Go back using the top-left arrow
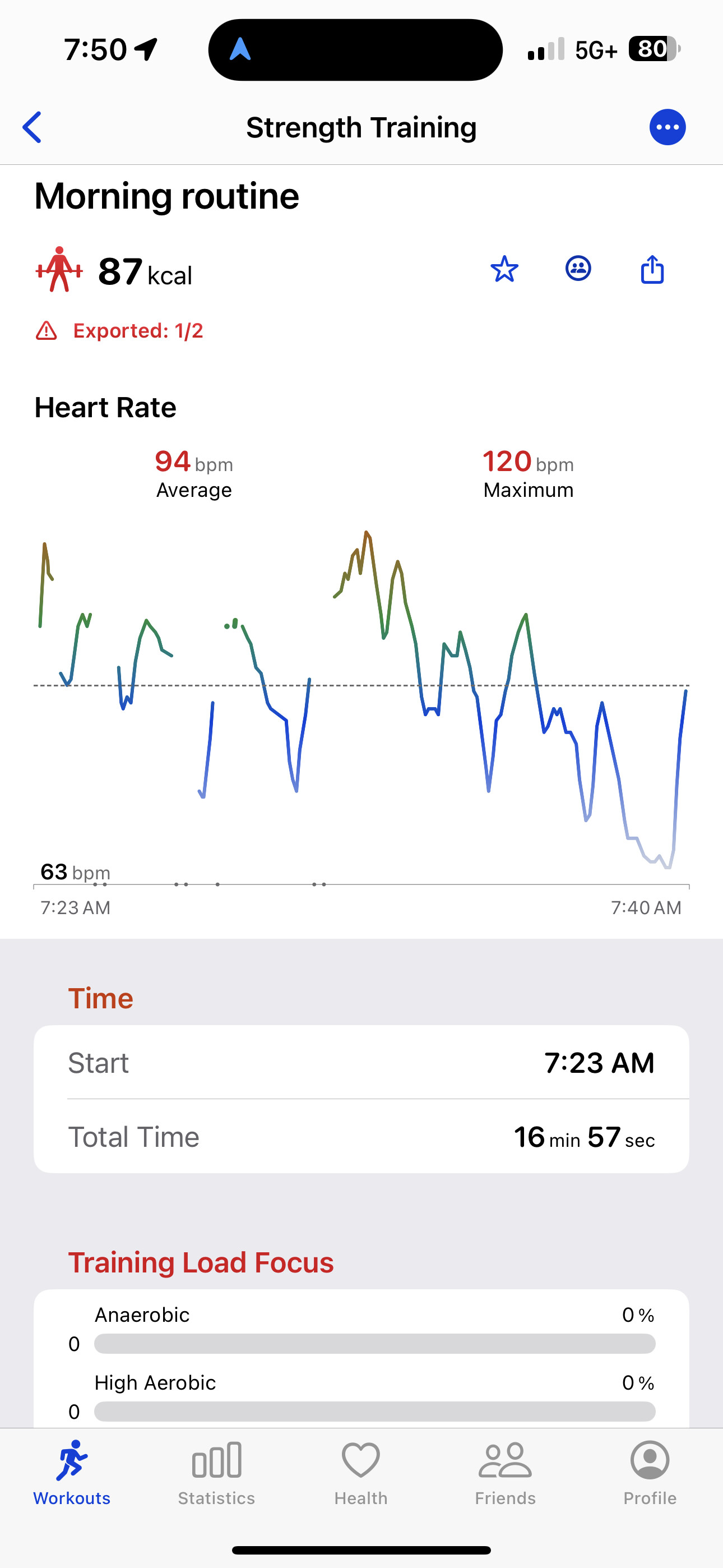Viewport: 723px width, 1568px height. pyautogui.click(x=31, y=127)
